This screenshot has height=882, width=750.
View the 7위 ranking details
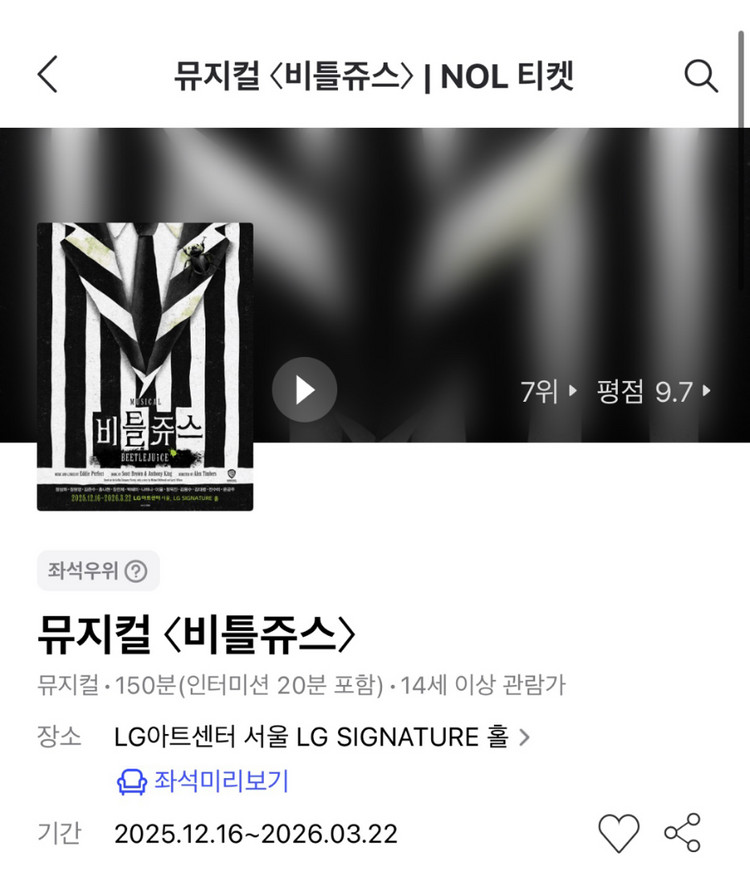click(x=549, y=391)
